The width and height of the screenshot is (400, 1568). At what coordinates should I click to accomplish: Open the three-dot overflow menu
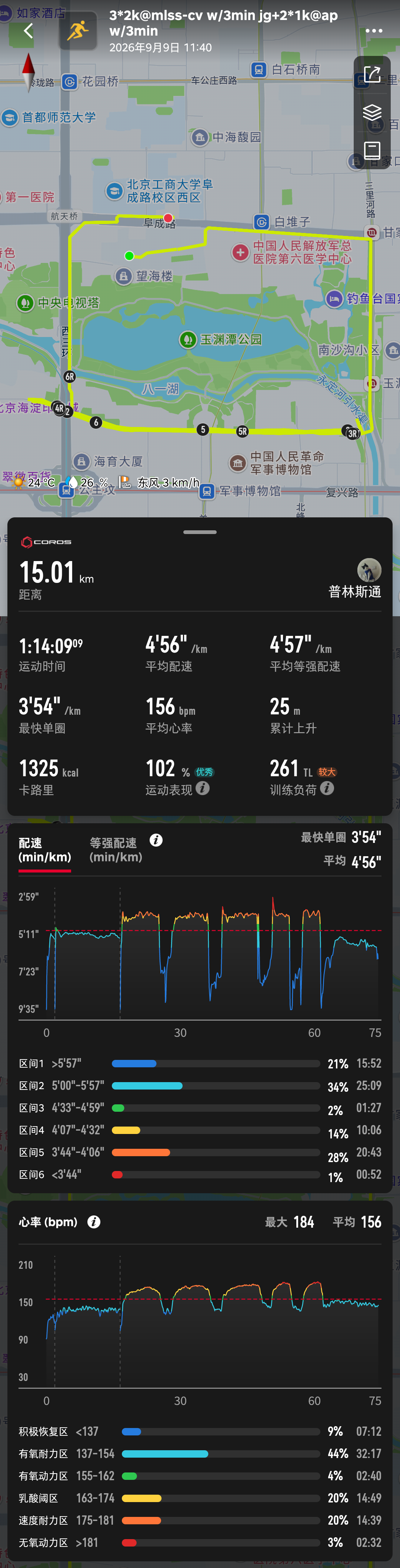pos(373,30)
